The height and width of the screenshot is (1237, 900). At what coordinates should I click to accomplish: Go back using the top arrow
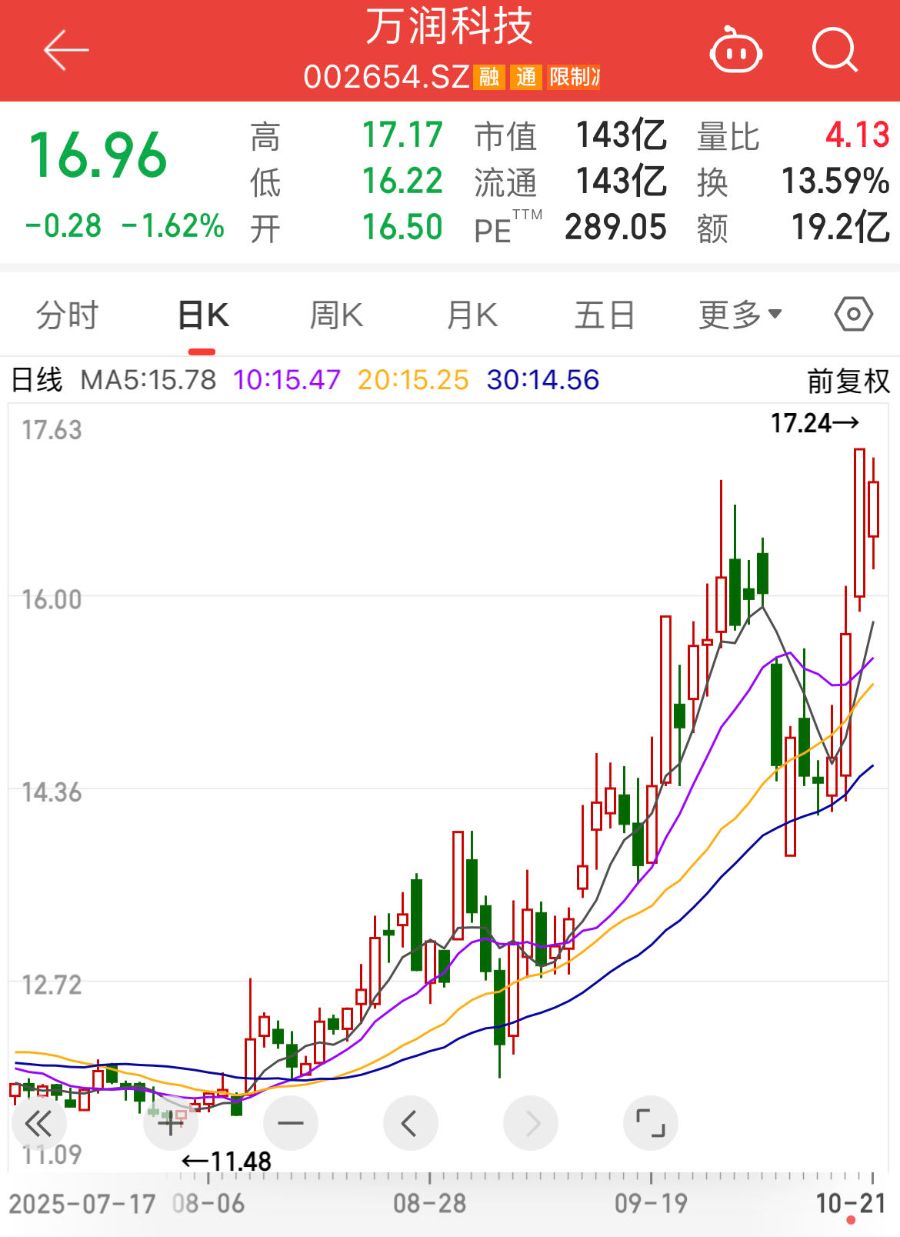click(x=66, y=50)
